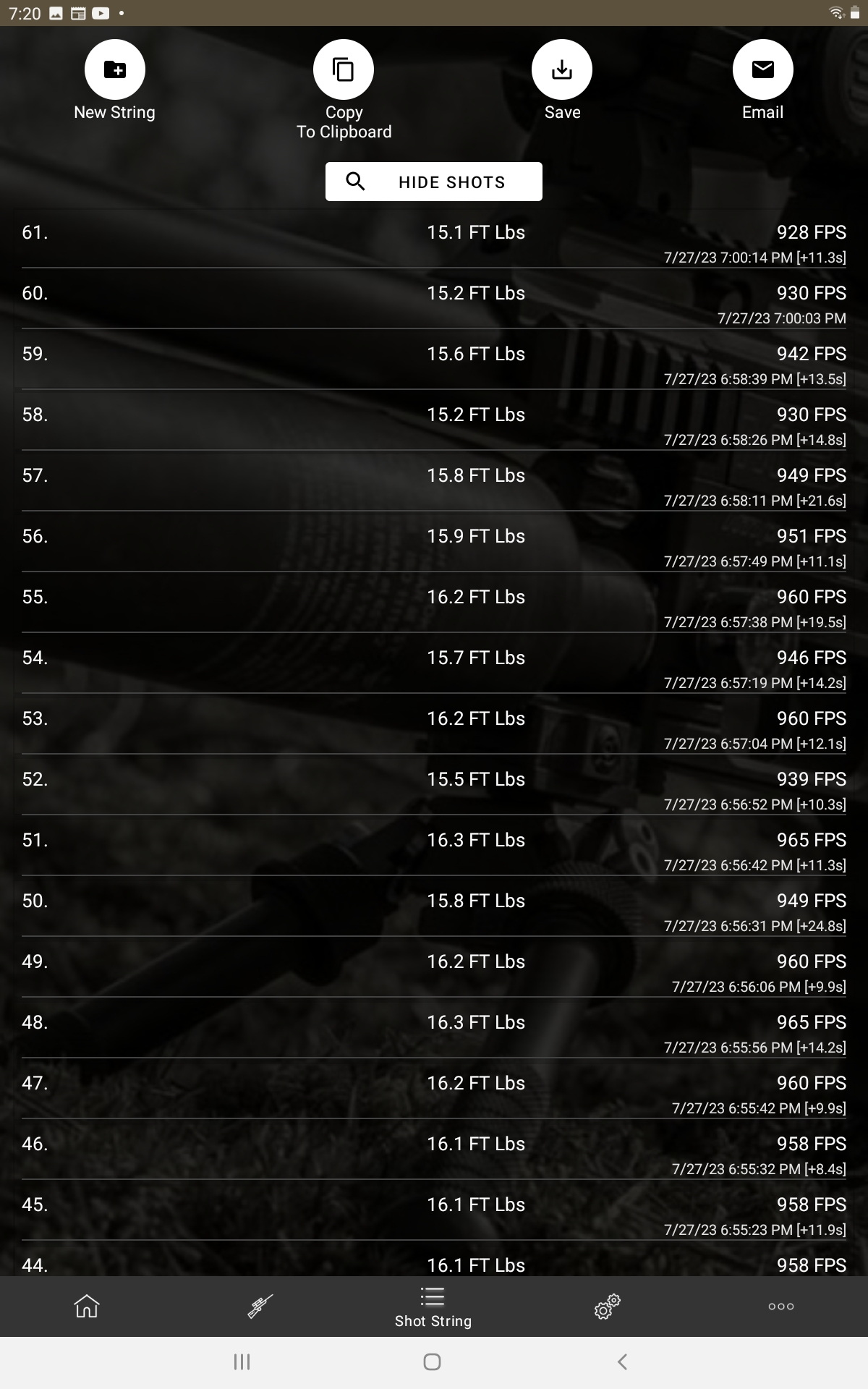Viewport: 868px width, 1389px height.
Task: Open the settings gears tab
Action: [x=608, y=1306]
